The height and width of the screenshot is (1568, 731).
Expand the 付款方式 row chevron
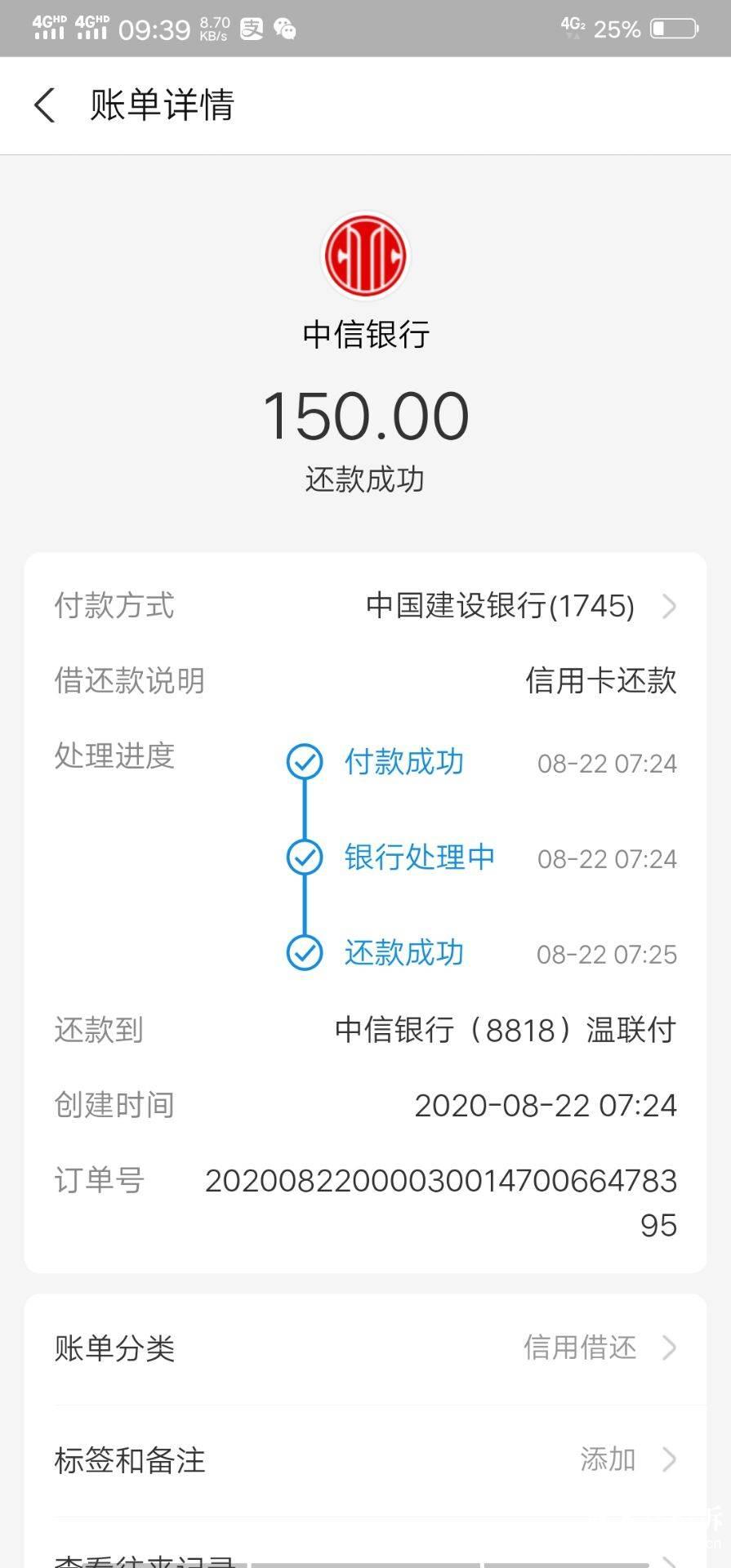[670, 606]
